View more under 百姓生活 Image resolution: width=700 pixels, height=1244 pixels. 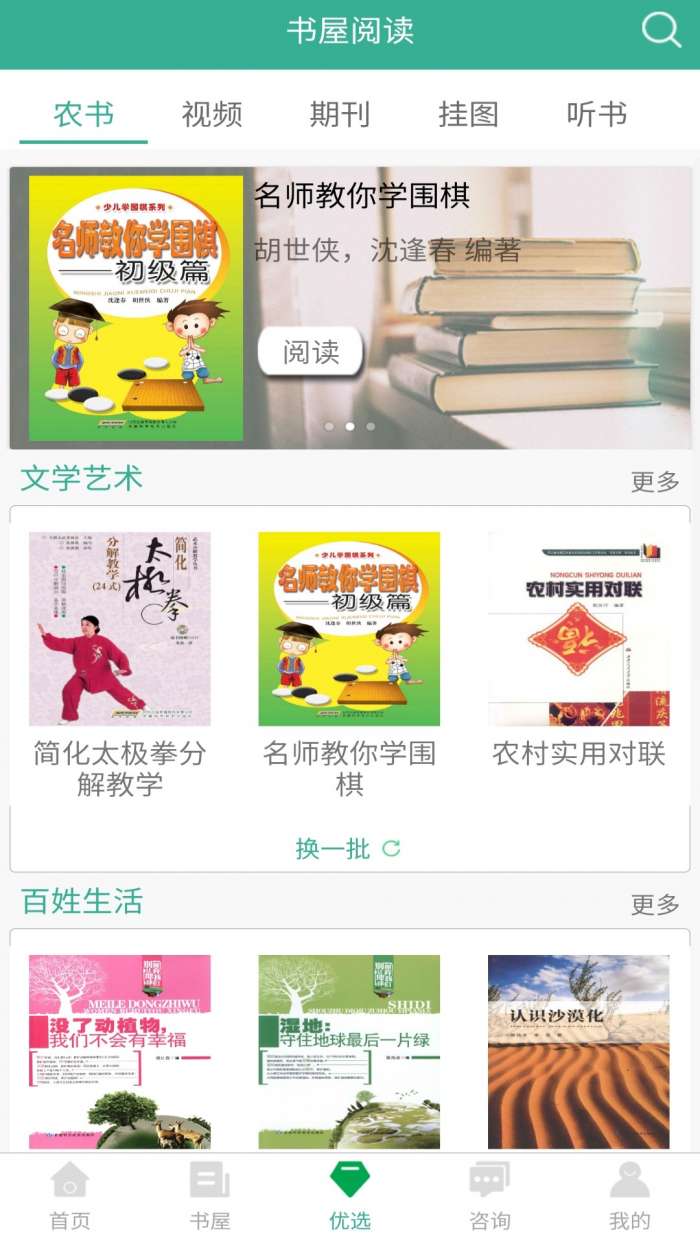point(655,905)
